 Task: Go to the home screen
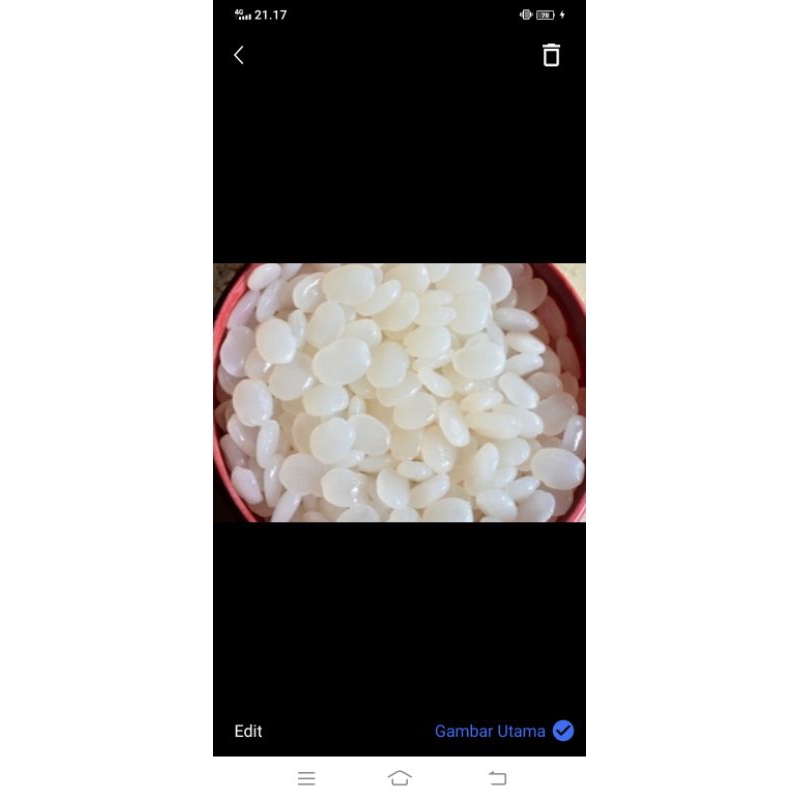tap(399, 778)
